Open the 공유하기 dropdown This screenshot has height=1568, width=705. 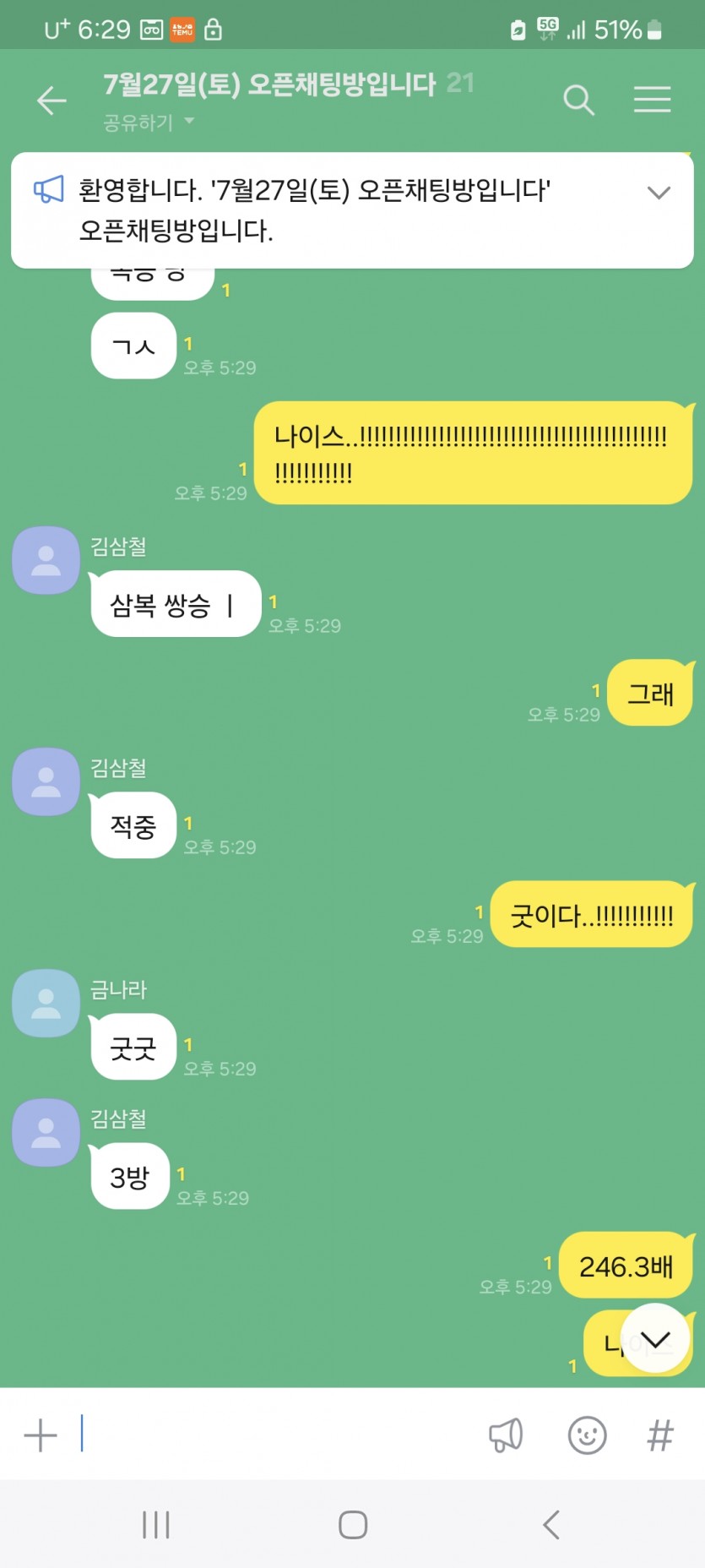click(149, 123)
